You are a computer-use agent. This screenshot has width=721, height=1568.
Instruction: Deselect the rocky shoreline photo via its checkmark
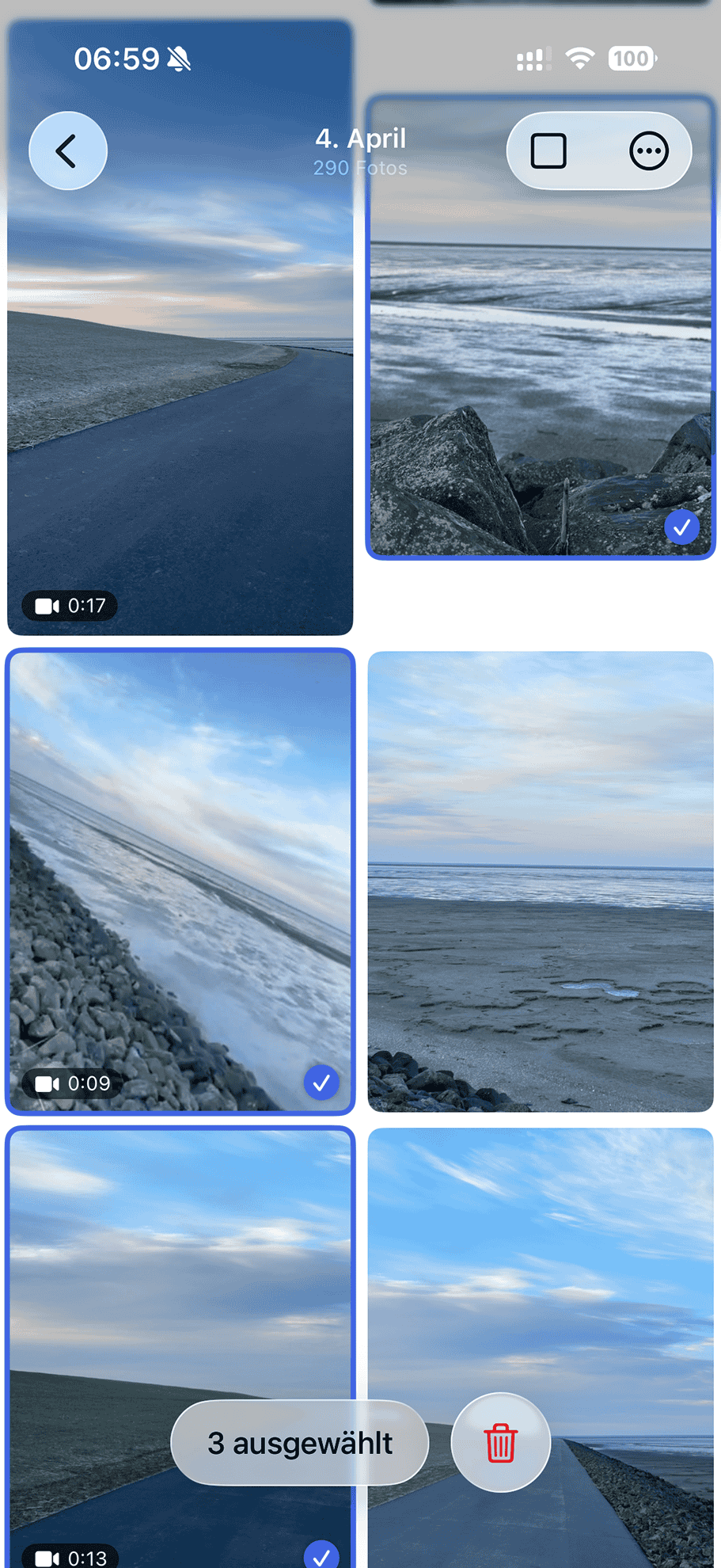click(681, 527)
